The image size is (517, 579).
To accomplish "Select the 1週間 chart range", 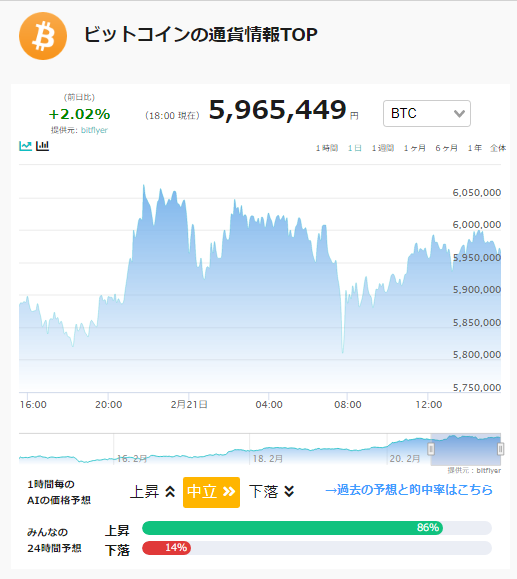I will pyautogui.click(x=383, y=148).
